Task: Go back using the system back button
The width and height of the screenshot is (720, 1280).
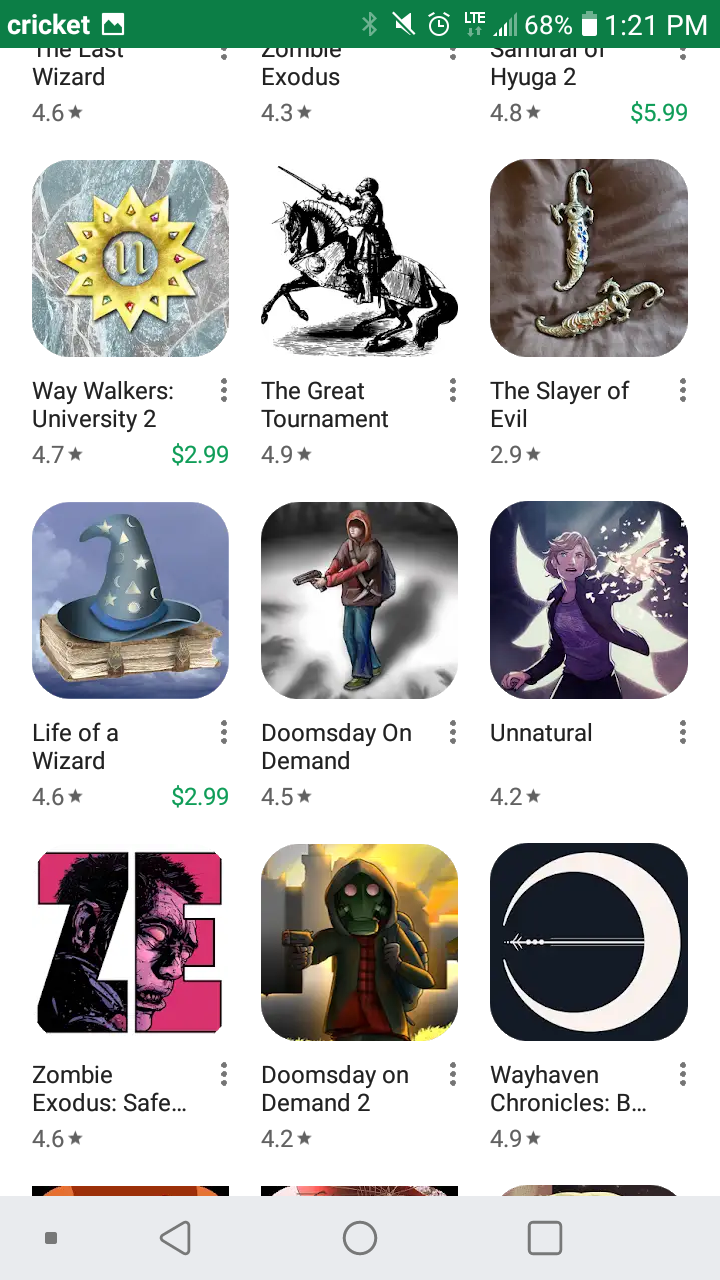Action: [x=175, y=1238]
